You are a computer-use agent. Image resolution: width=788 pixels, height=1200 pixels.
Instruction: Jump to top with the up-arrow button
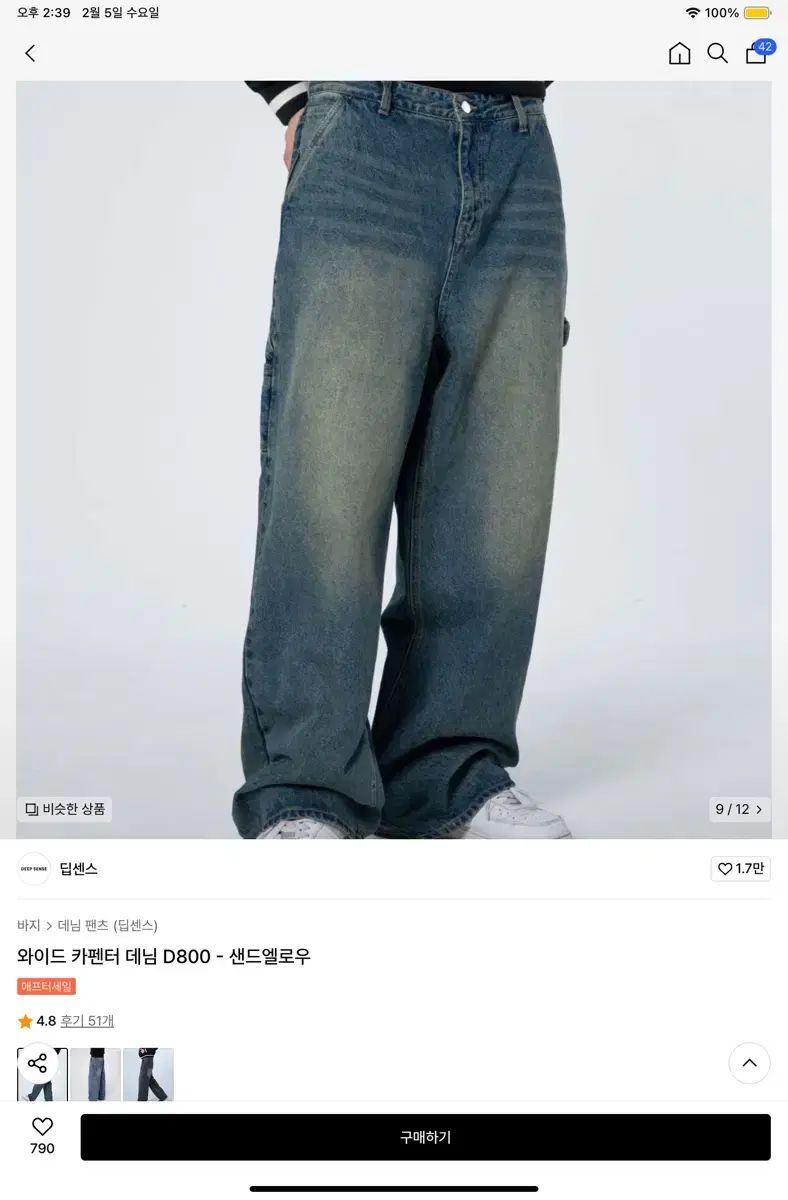pos(749,1063)
